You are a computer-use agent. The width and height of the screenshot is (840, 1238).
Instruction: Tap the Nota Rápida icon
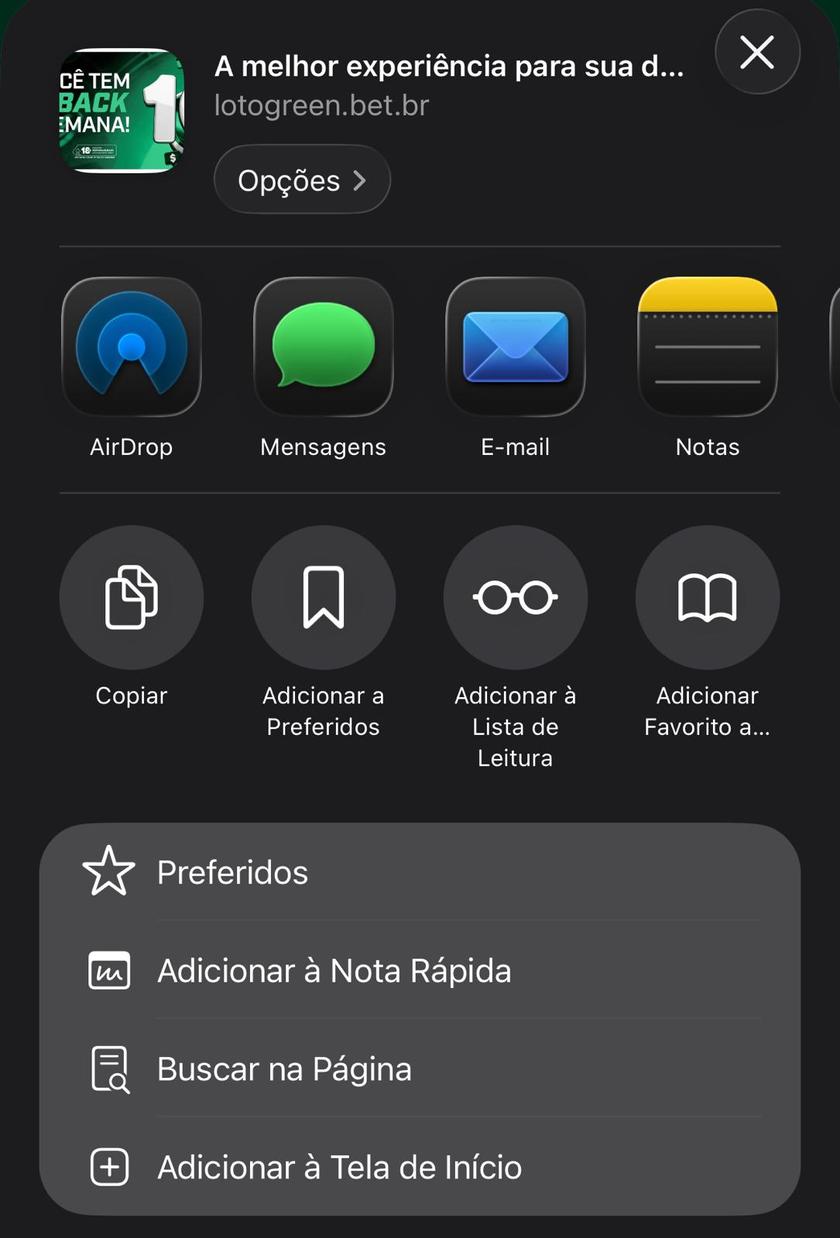coord(108,970)
